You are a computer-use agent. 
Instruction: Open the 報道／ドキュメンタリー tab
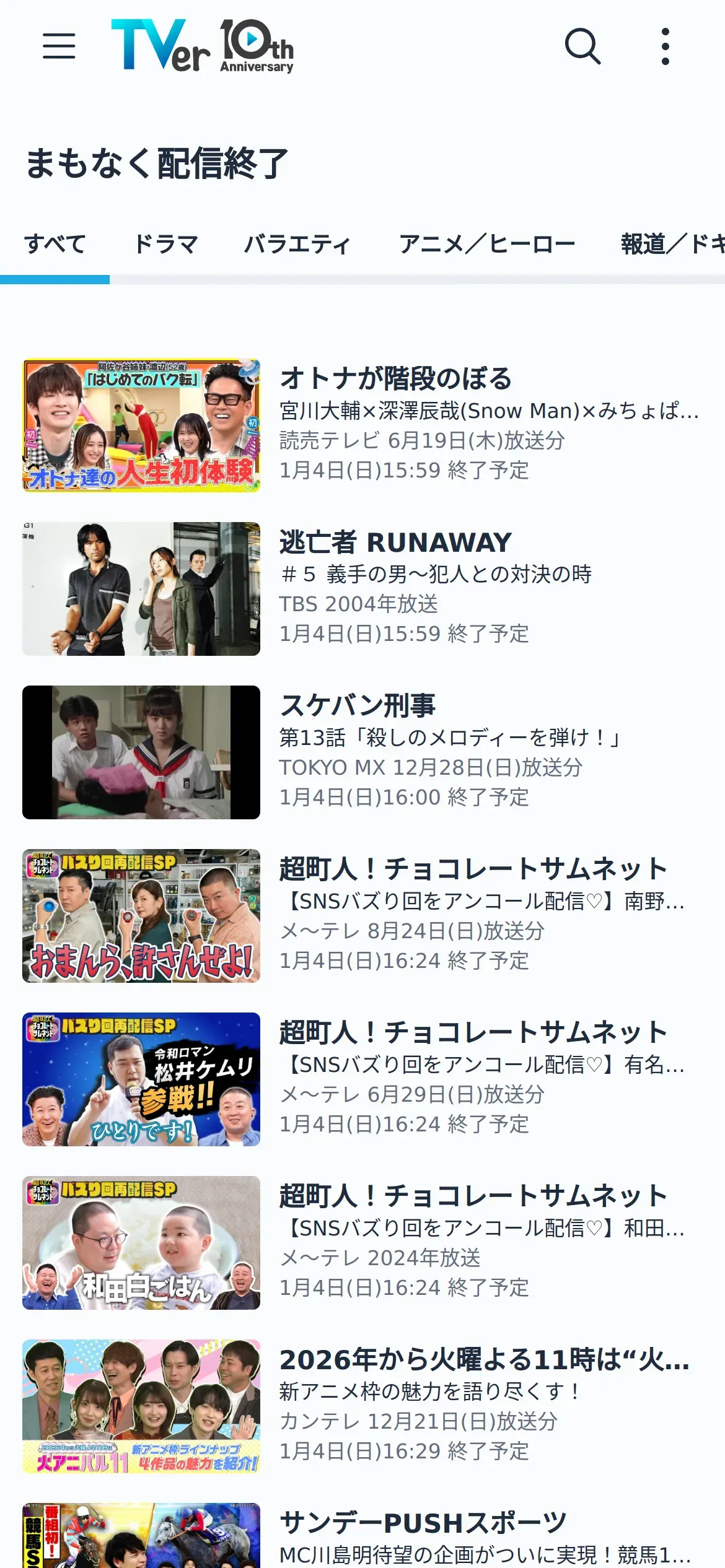point(672,244)
